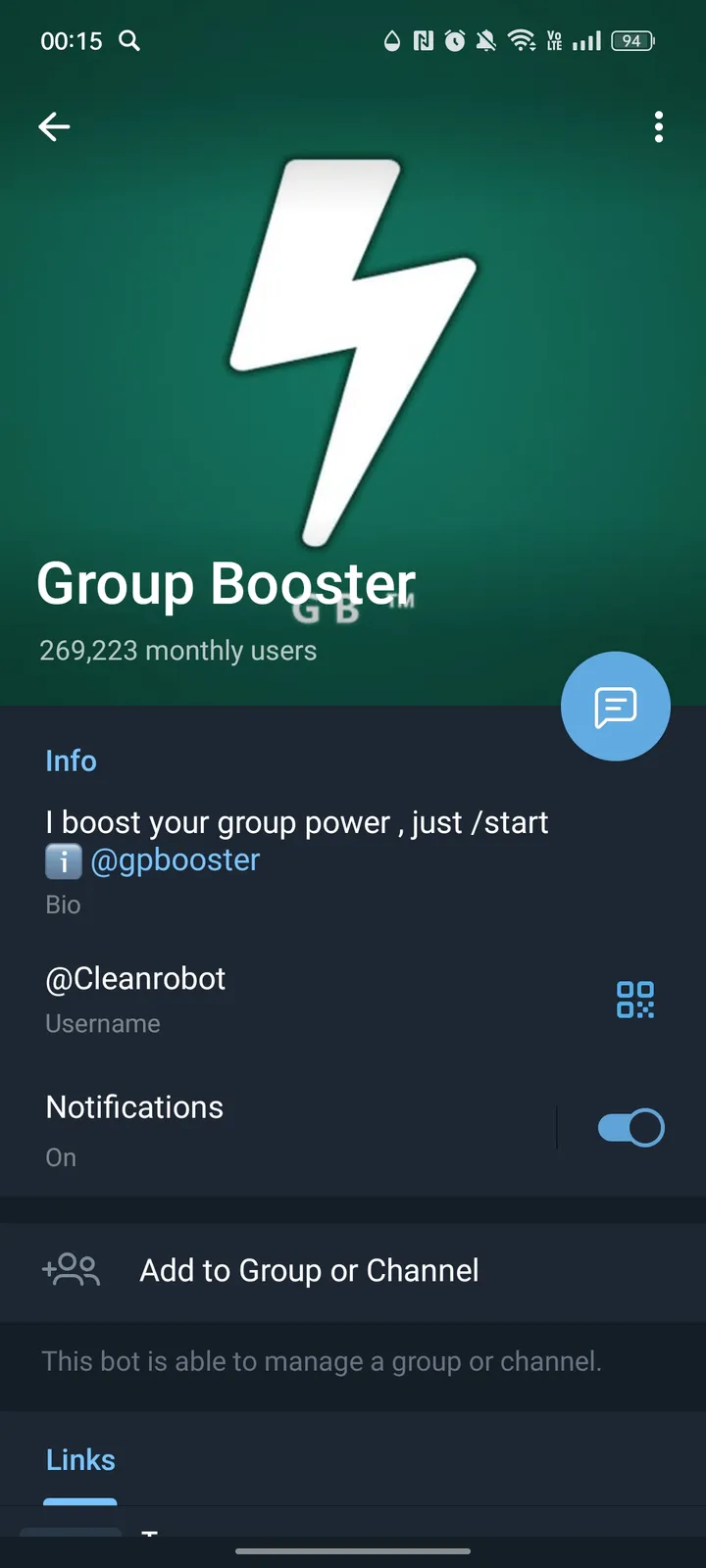Open the message chat bubble button

pos(615,706)
